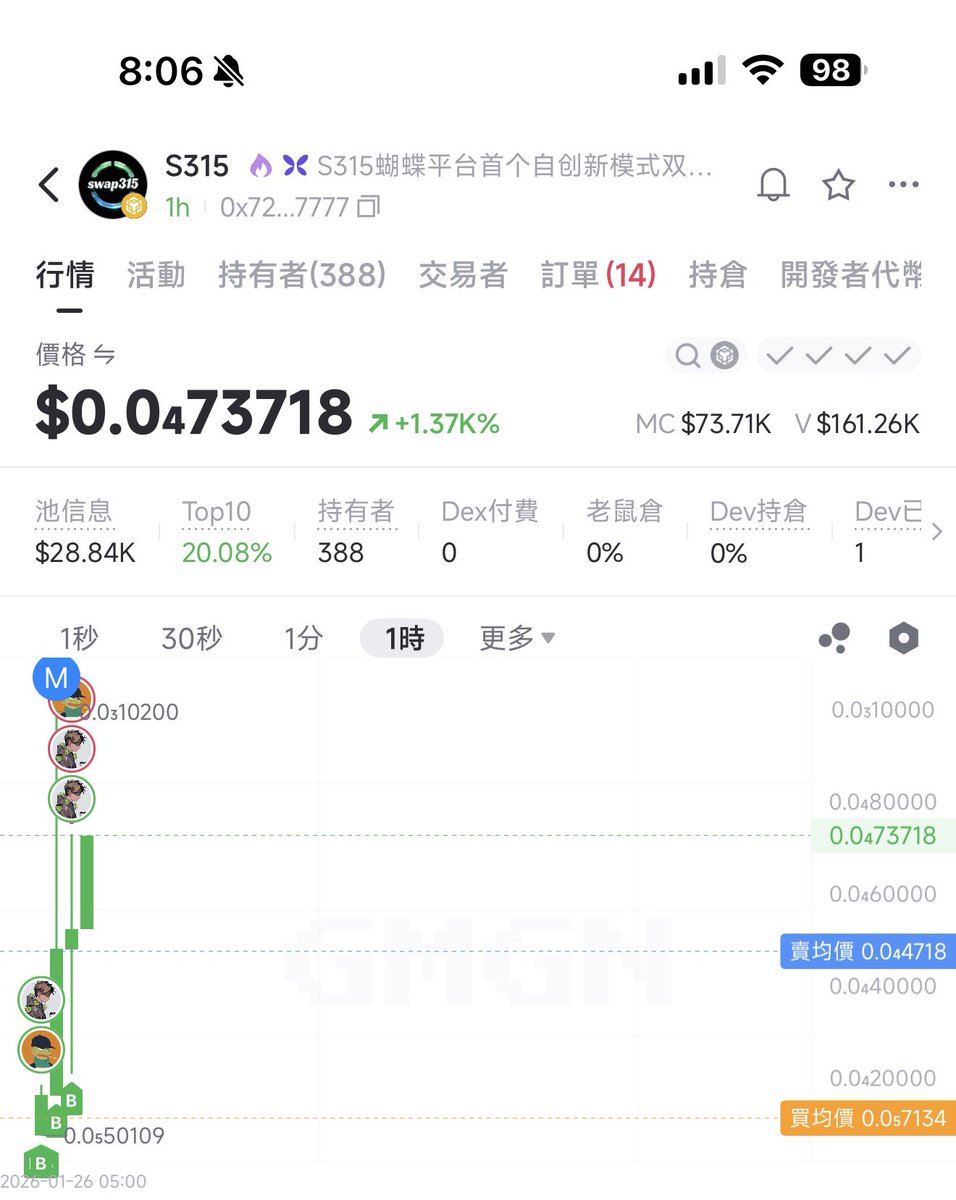
Task: Choose the 1分 chart interval
Action: pos(303,638)
